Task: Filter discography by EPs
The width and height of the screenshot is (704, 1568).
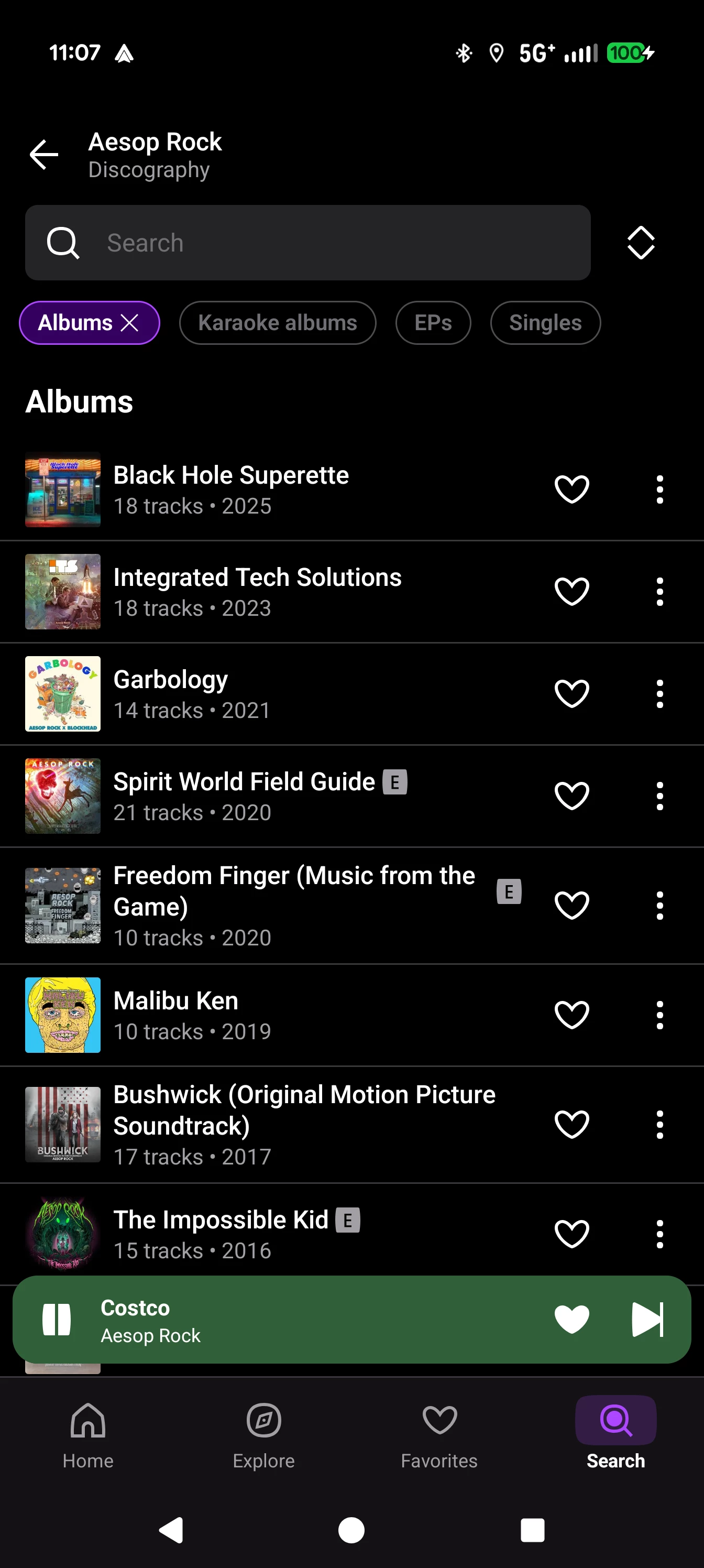Action: pos(433,323)
